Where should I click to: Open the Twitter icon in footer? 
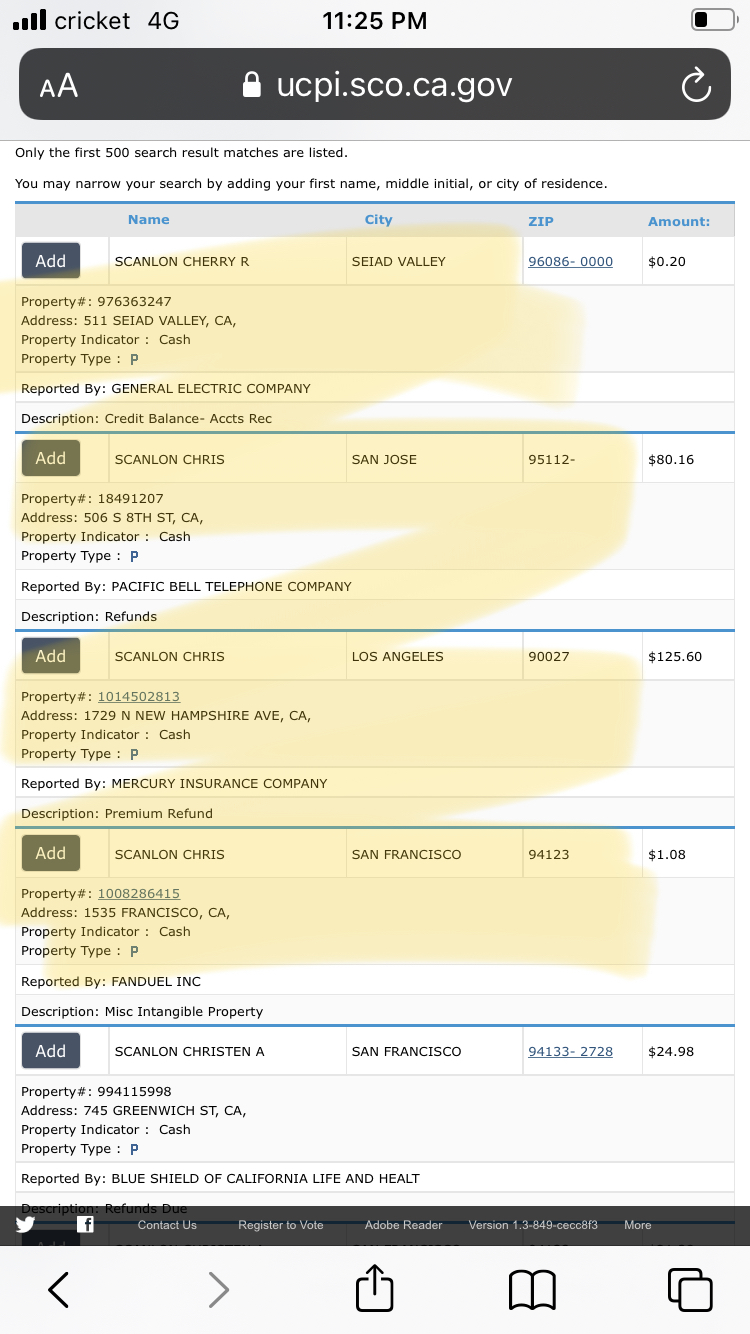coord(25,1225)
